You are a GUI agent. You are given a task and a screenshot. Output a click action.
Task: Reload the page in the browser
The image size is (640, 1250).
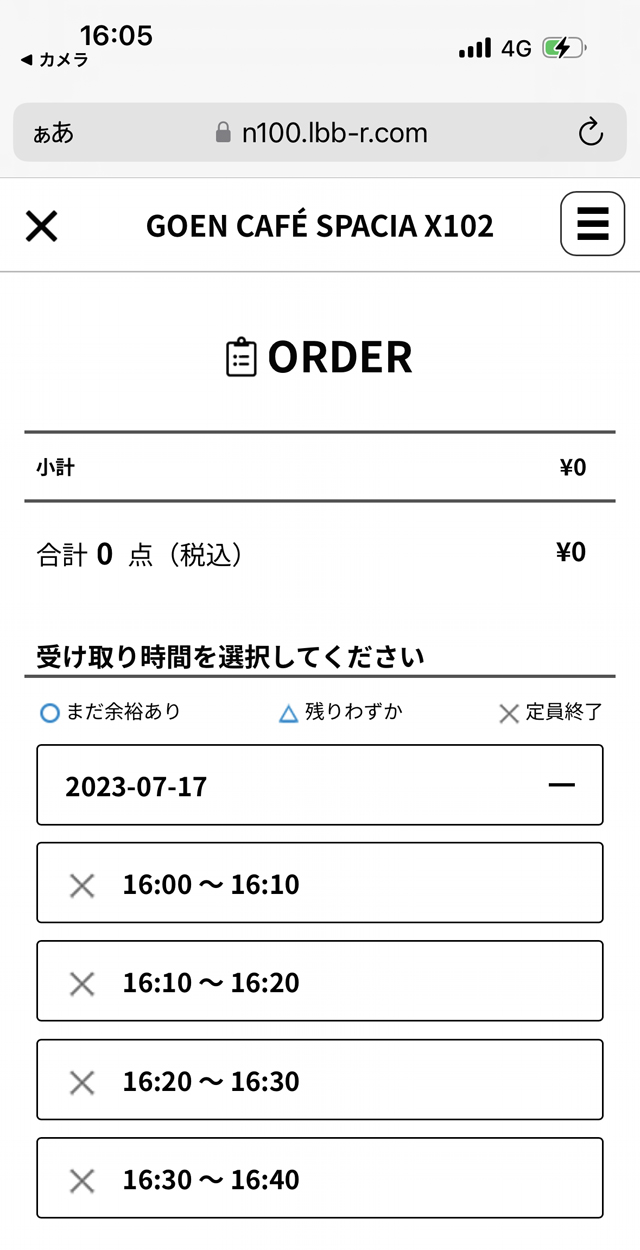click(x=591, y=132)
